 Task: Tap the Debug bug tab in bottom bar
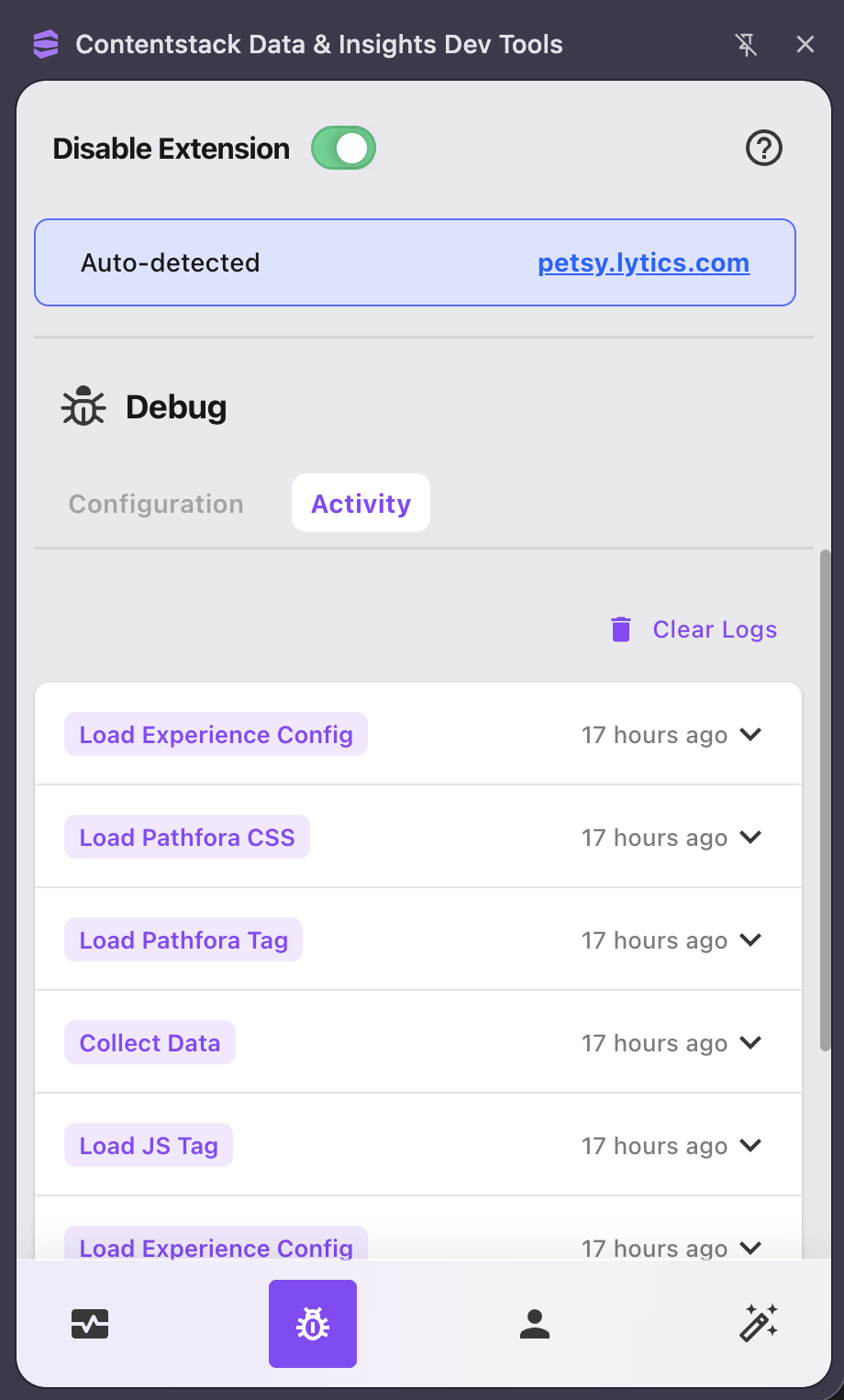[x=313, y=1324]
